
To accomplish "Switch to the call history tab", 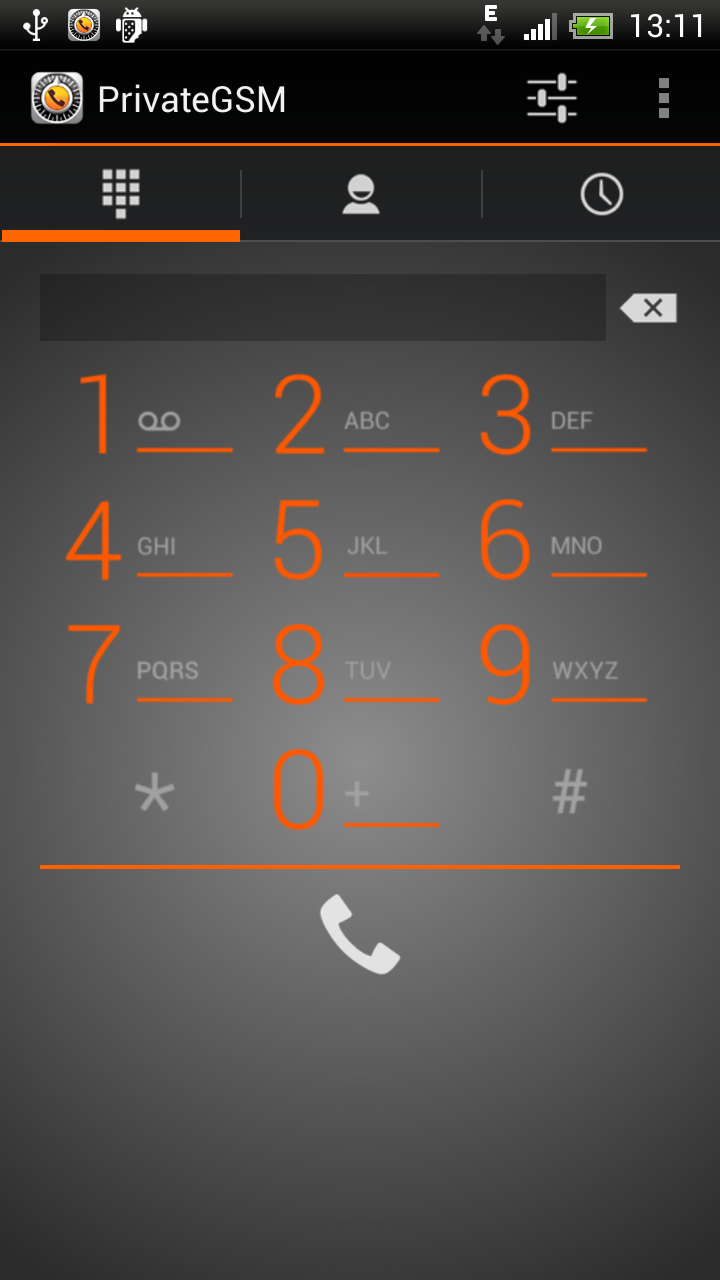I will [x=601, y=194].
